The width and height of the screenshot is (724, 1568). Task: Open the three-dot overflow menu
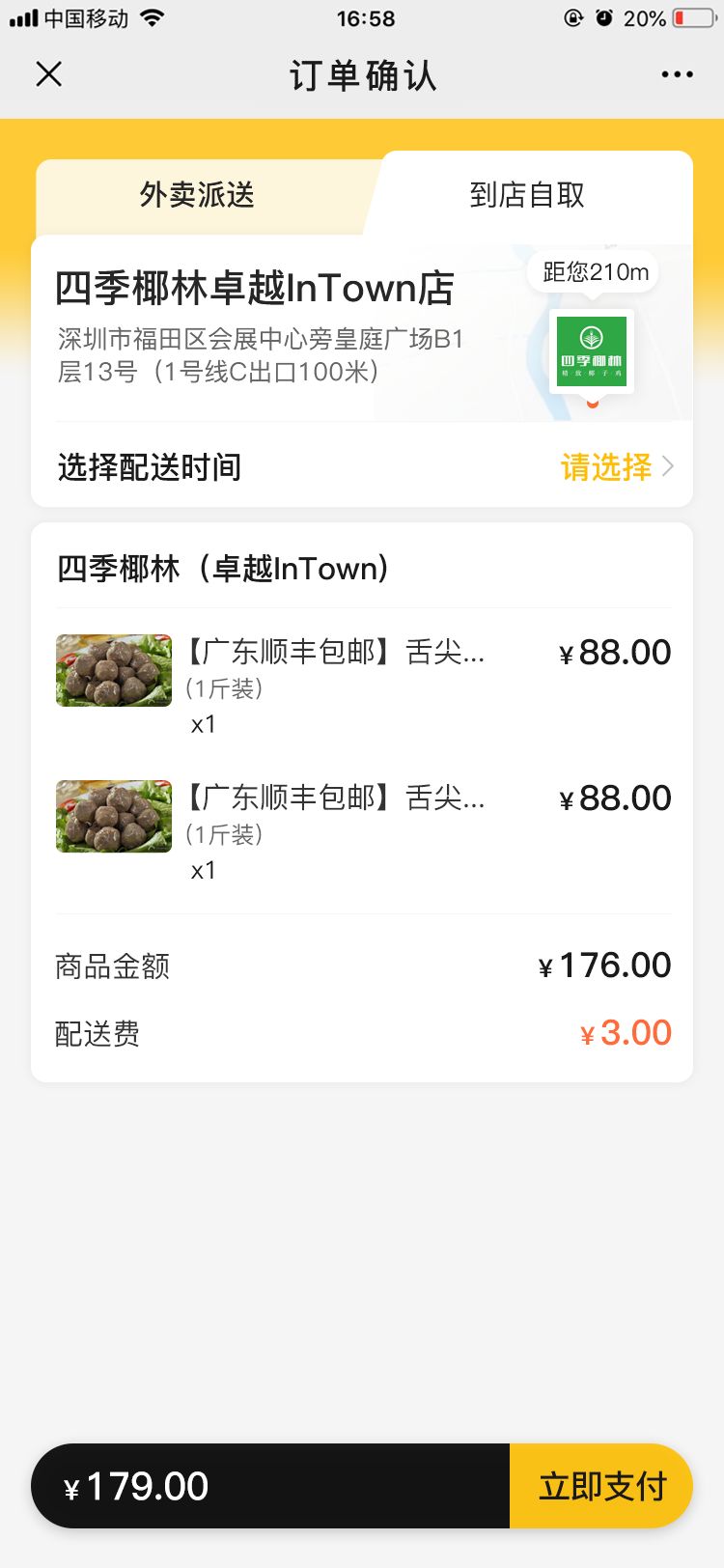tap(677, 74)
